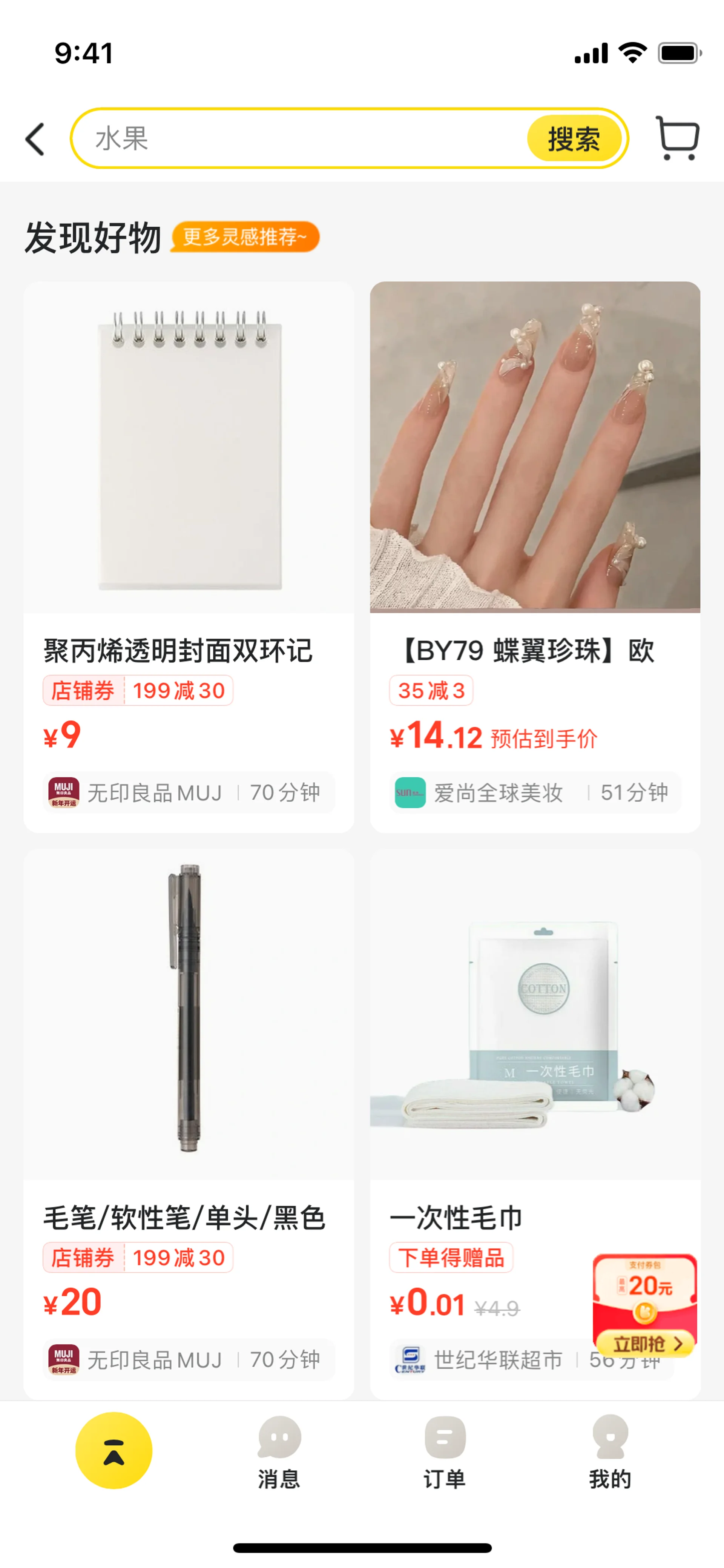Go to the 我的 tab

(610, 1452)
